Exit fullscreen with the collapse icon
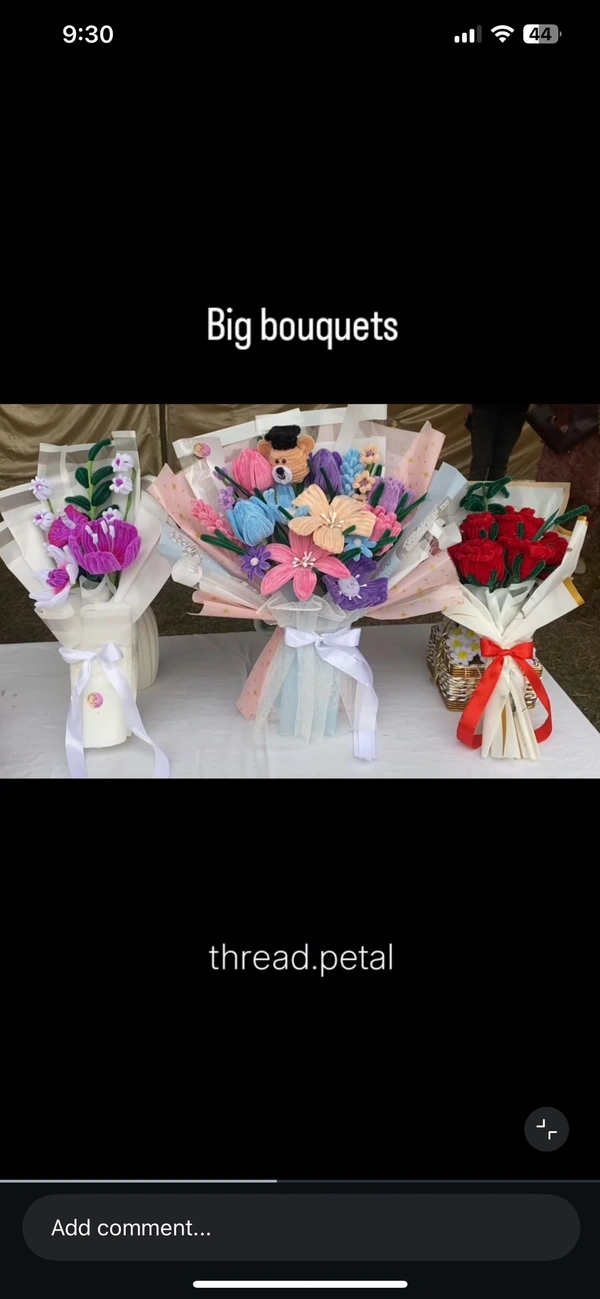Viewport: 600px width, 1299px height. click(x=547, y=1129)
